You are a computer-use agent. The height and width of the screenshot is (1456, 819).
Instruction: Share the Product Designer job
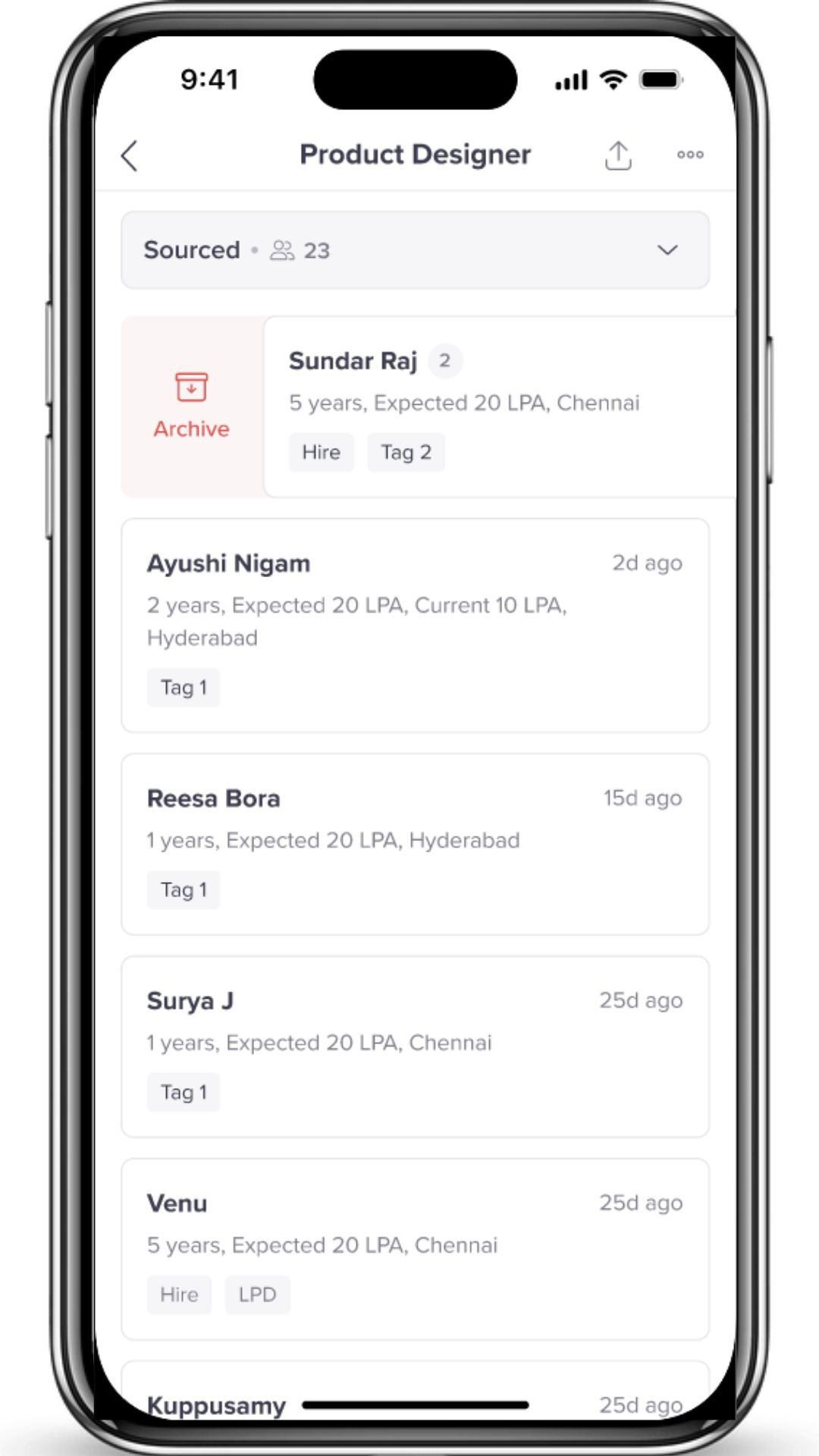click(x=618, y=156)
